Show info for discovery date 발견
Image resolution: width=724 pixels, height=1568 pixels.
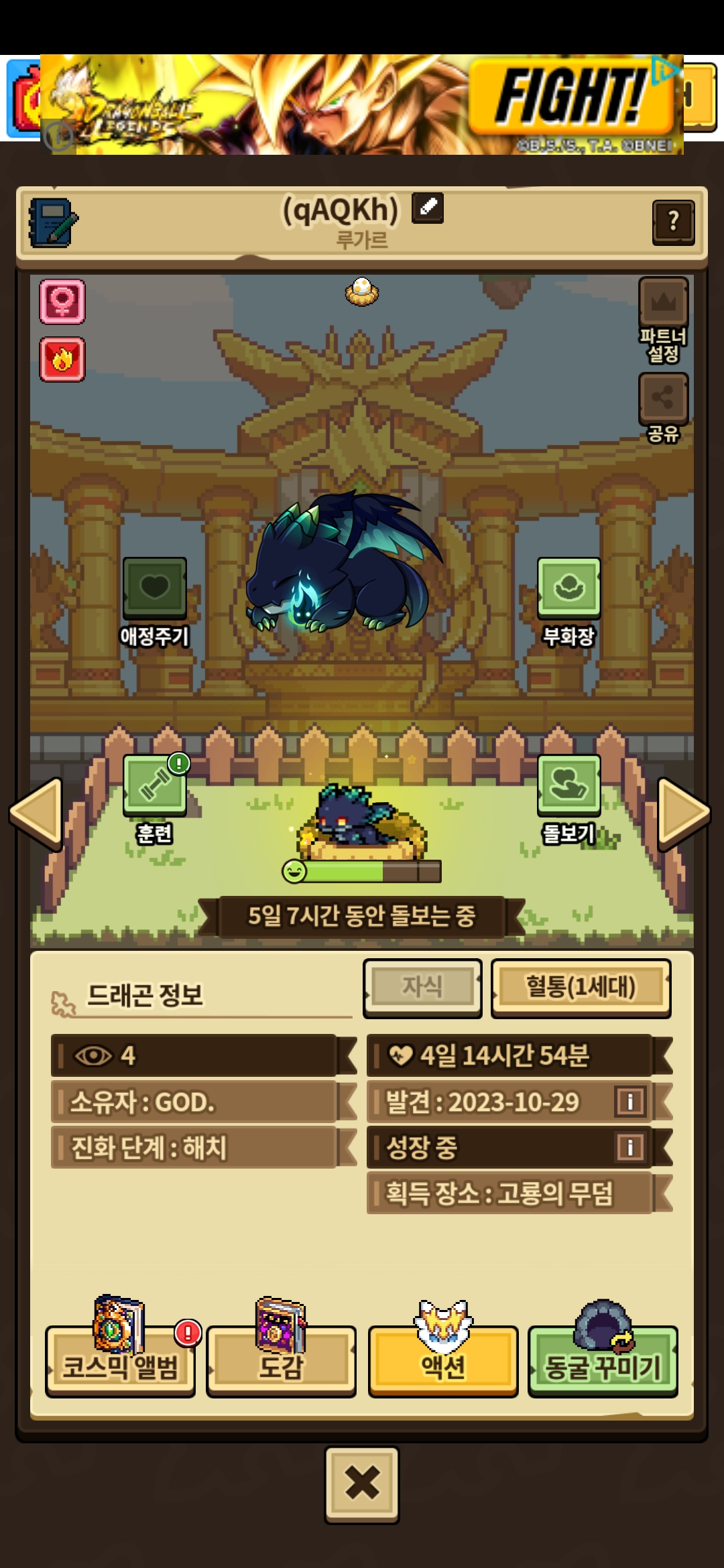pyautogui.click(x=630, y=1102)
